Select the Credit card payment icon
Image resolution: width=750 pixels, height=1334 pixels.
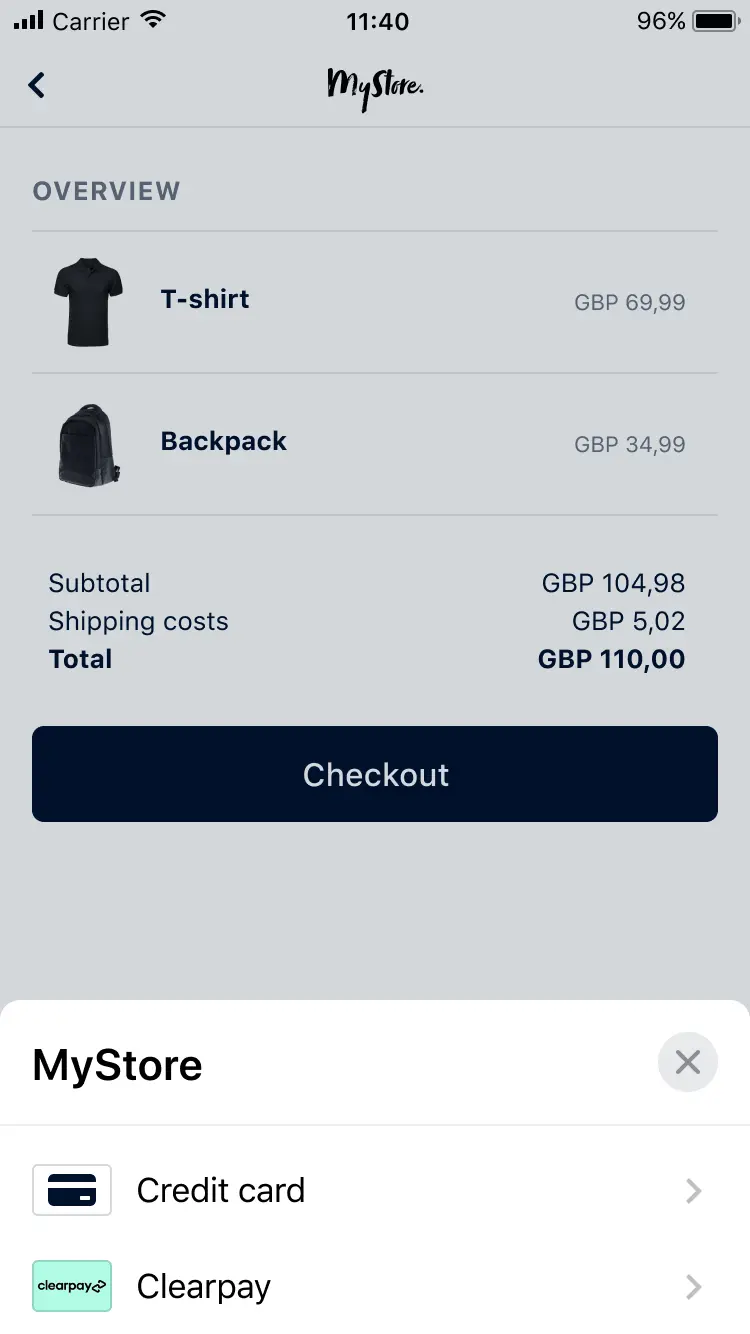(71, 1190)
